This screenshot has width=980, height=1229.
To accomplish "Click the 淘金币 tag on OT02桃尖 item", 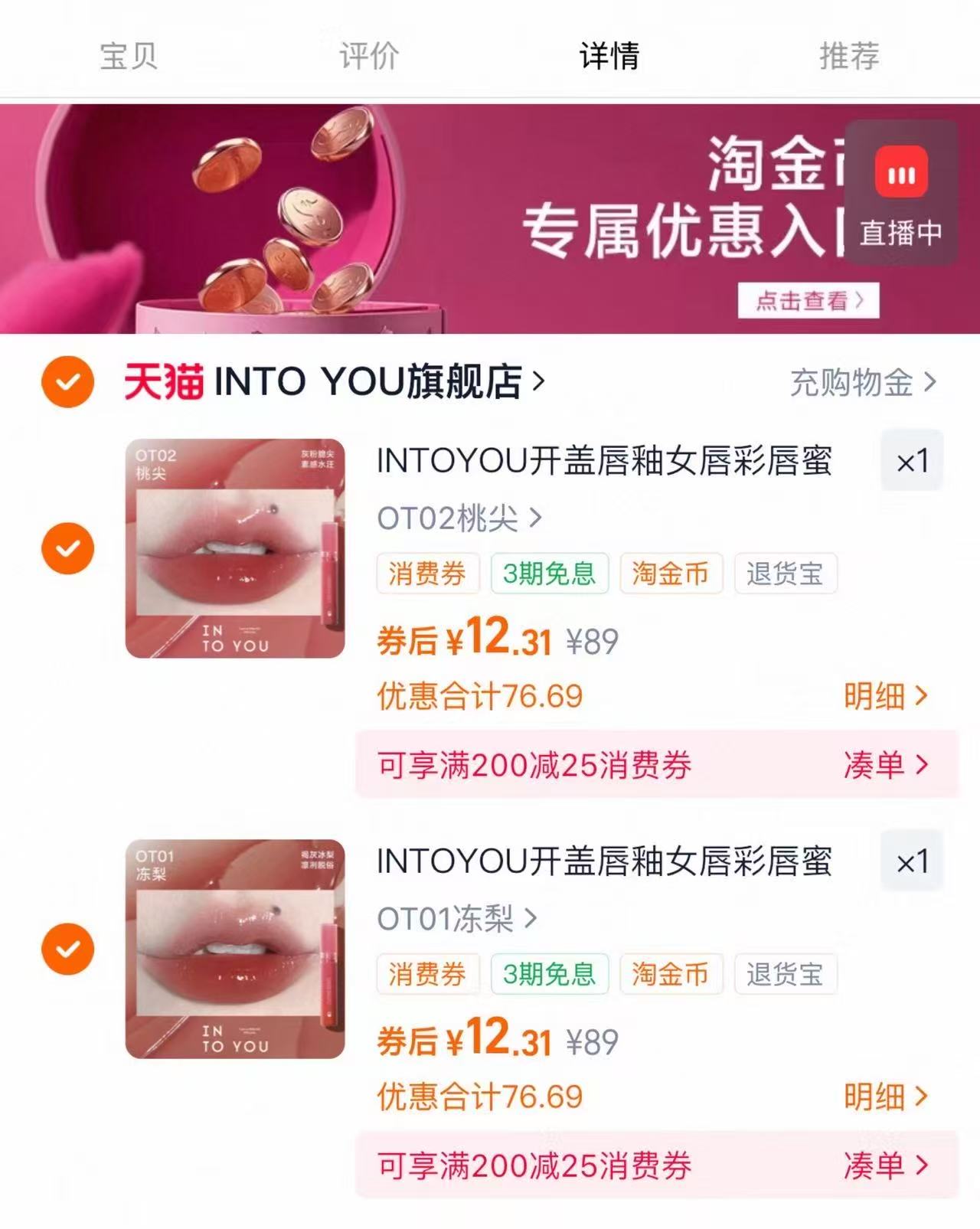I will 672,571.
